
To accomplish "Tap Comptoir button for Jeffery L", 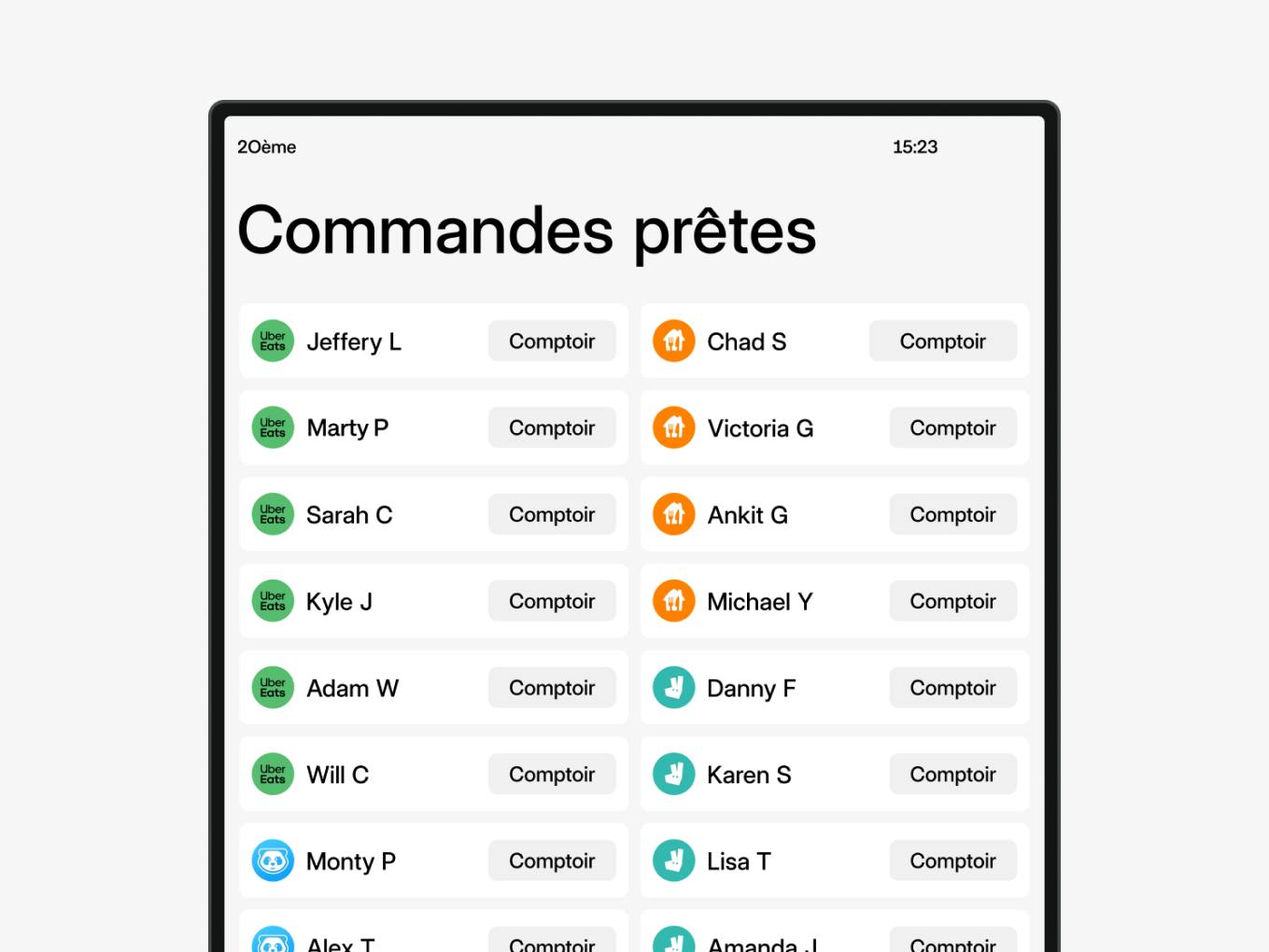I will pos(551,342).
